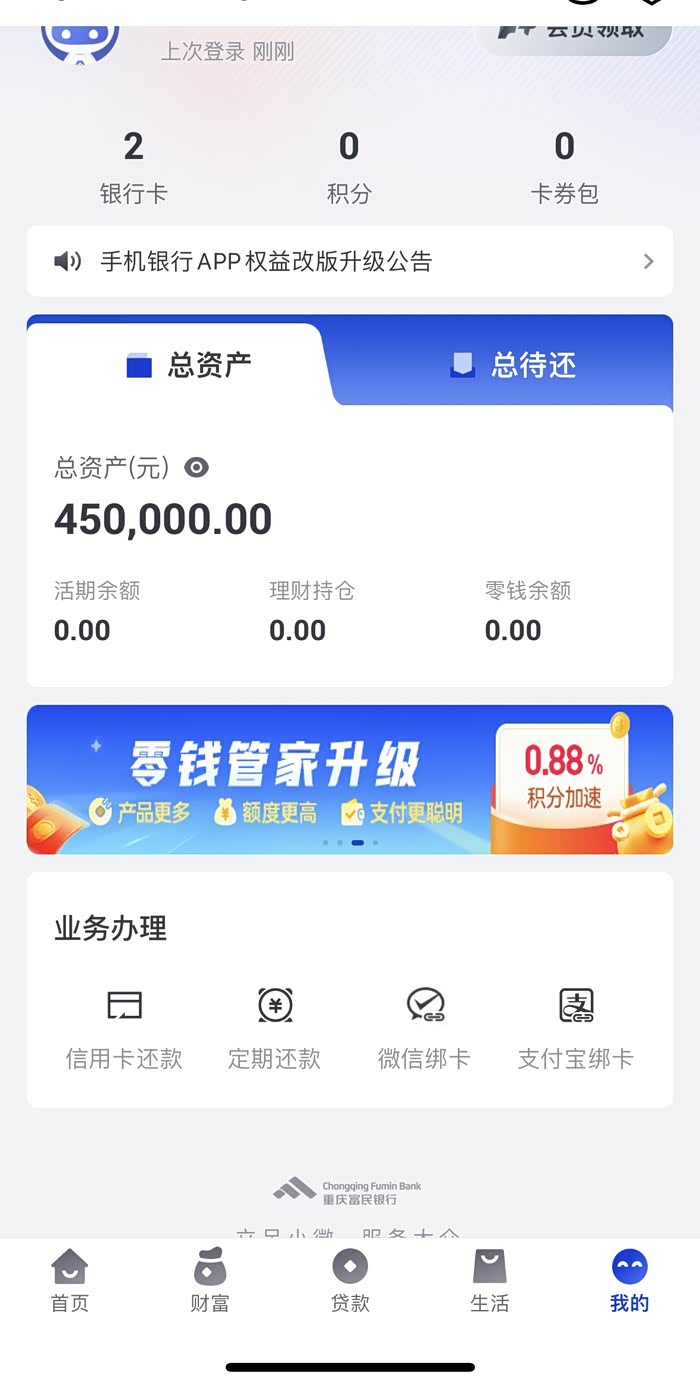This screenshot has height=1386, width=700.
Task: Tap the 我的 tab
Action: [629, 1281]
